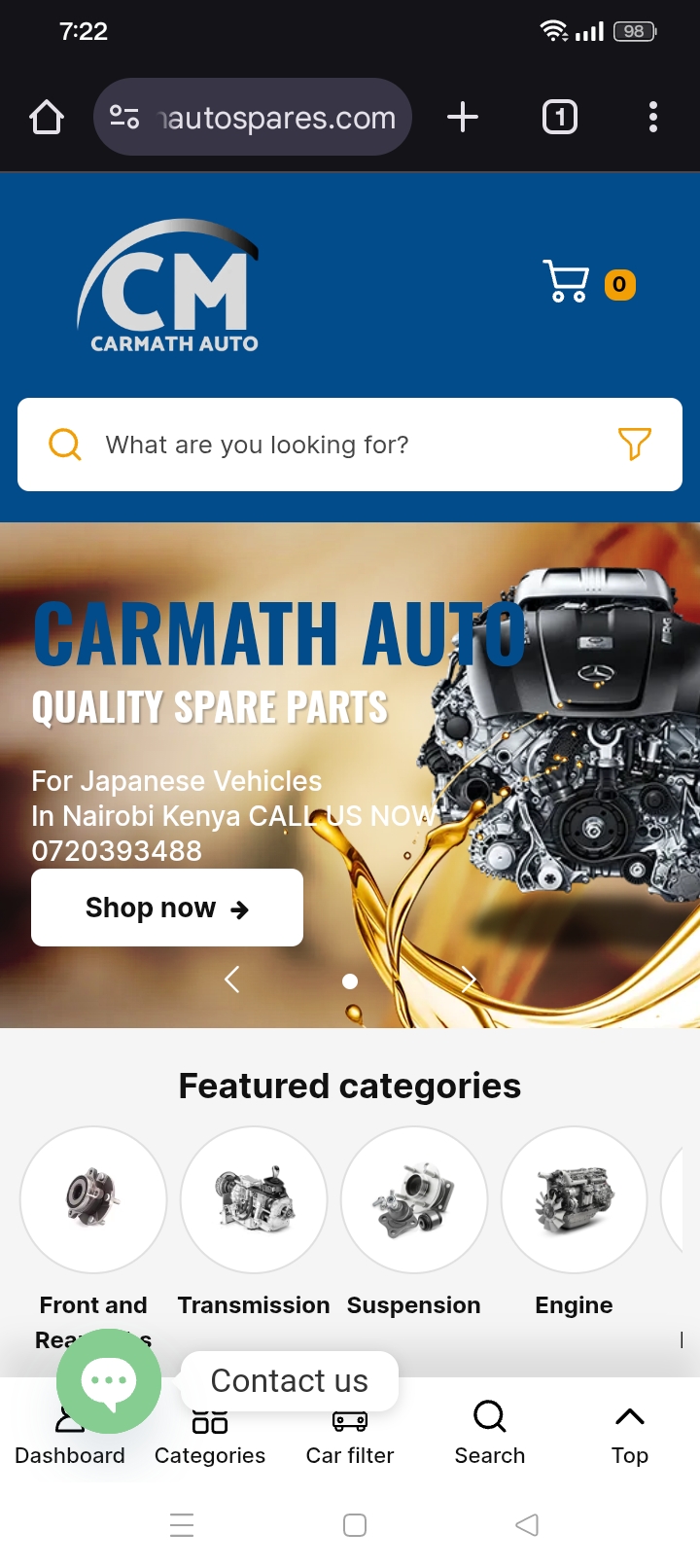Open the browser home page
The height and width of the screenshot is (1568, 700).
[x=47, y=118]
